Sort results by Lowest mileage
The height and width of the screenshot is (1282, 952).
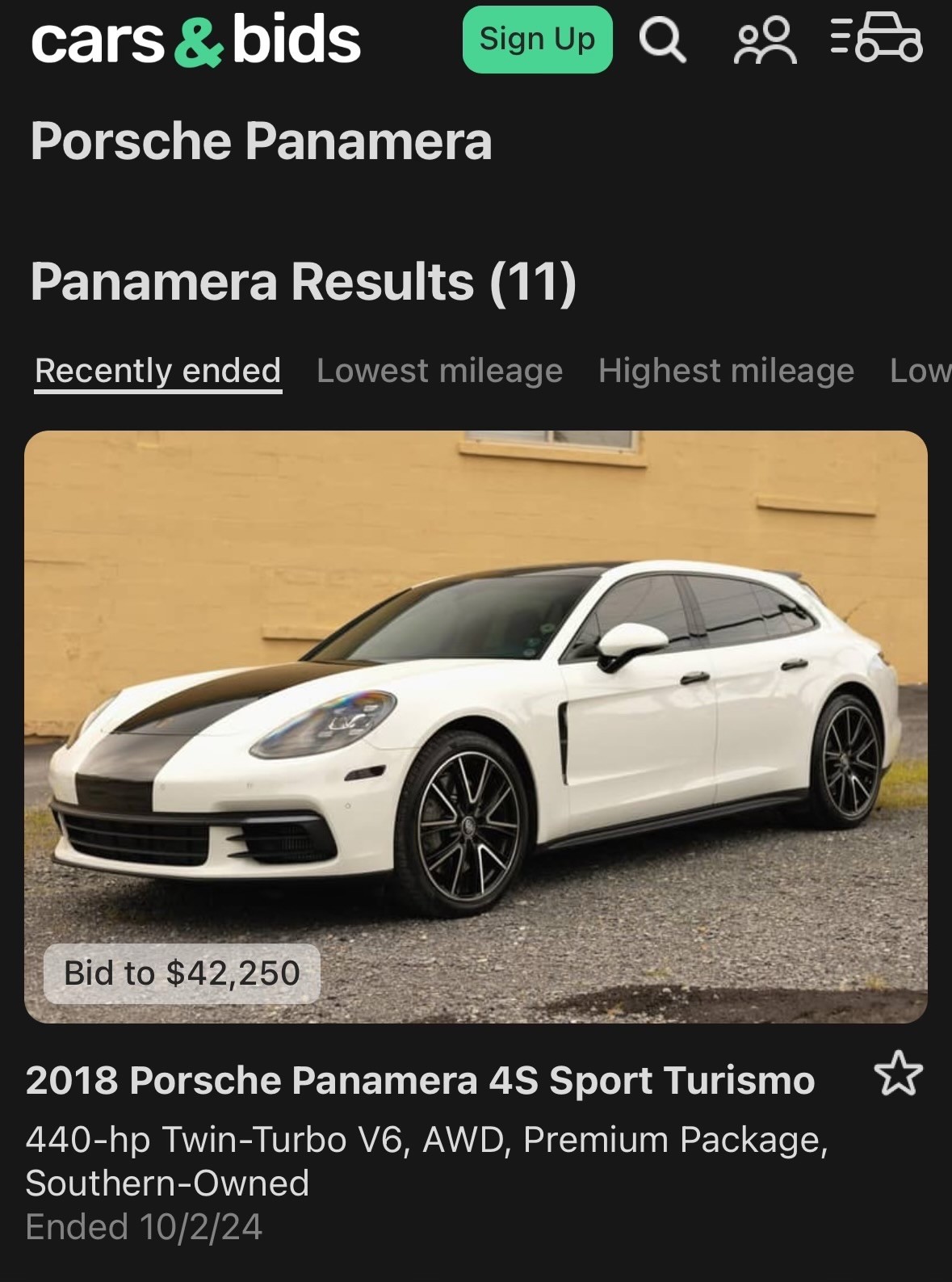pyautogui.click(x=439, y=371)
